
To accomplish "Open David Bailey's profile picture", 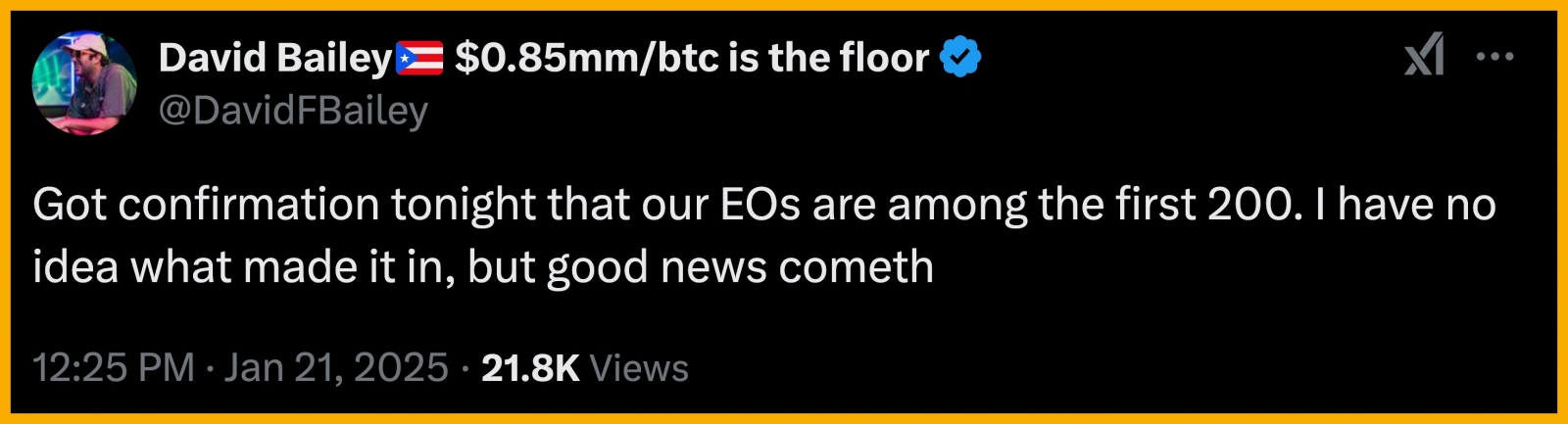I will 84,82.
